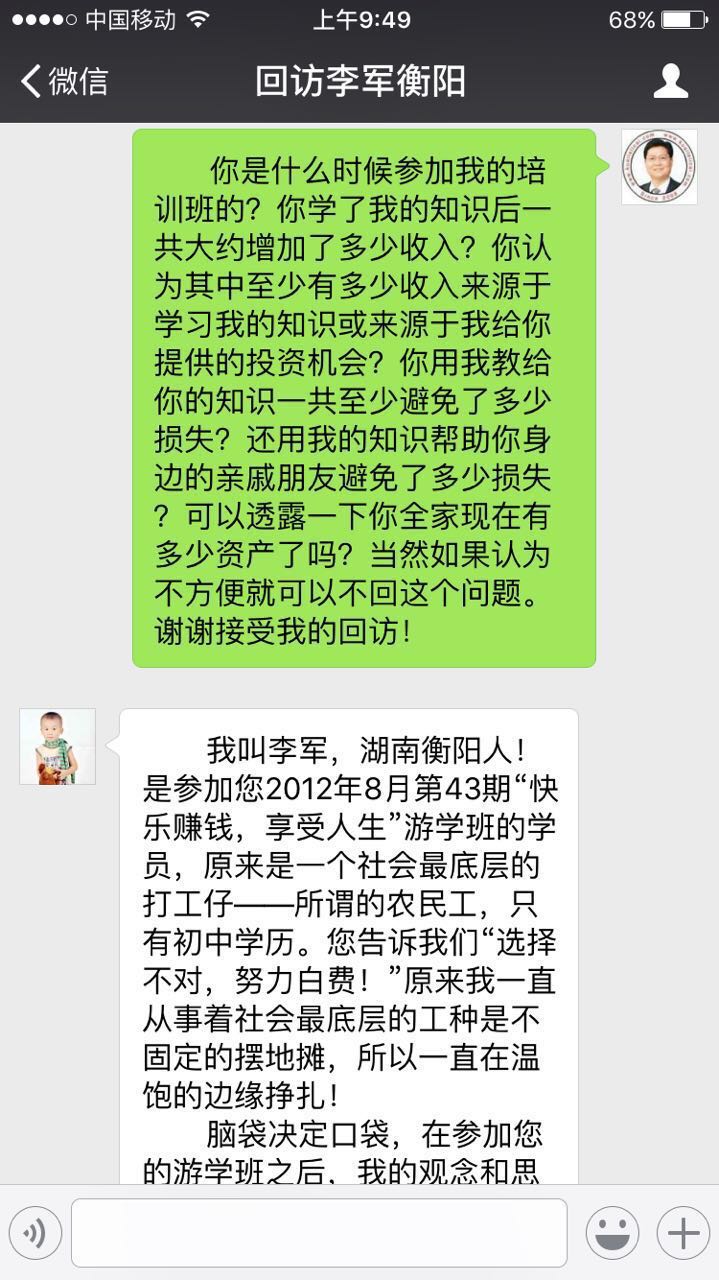The height and width of the screenshot is (1280, 719).
Task: View the sender's avatar beside green message
Action: (659, 167)
